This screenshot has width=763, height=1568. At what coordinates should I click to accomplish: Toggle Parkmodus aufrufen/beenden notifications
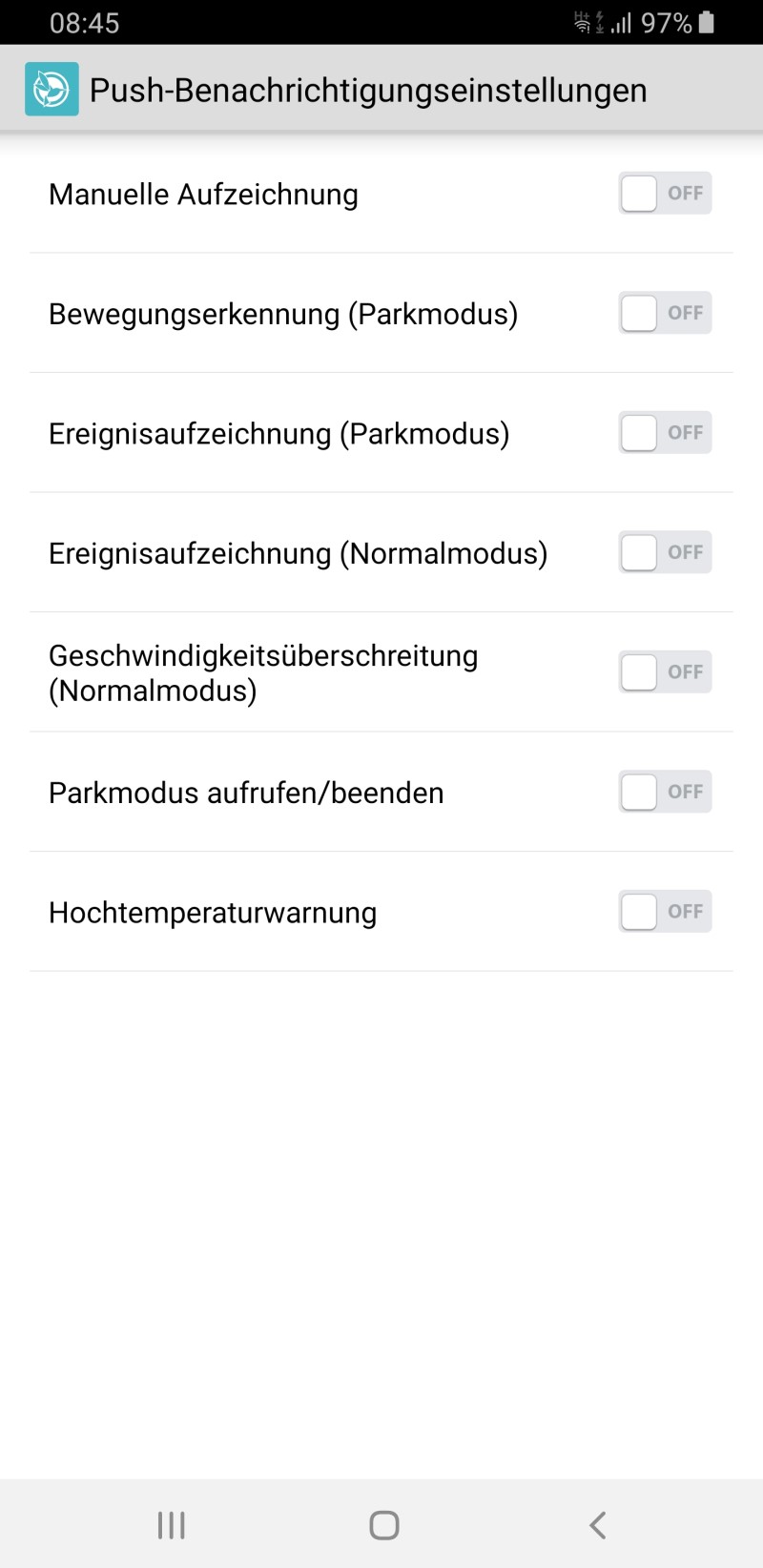[x=665, y=792]
